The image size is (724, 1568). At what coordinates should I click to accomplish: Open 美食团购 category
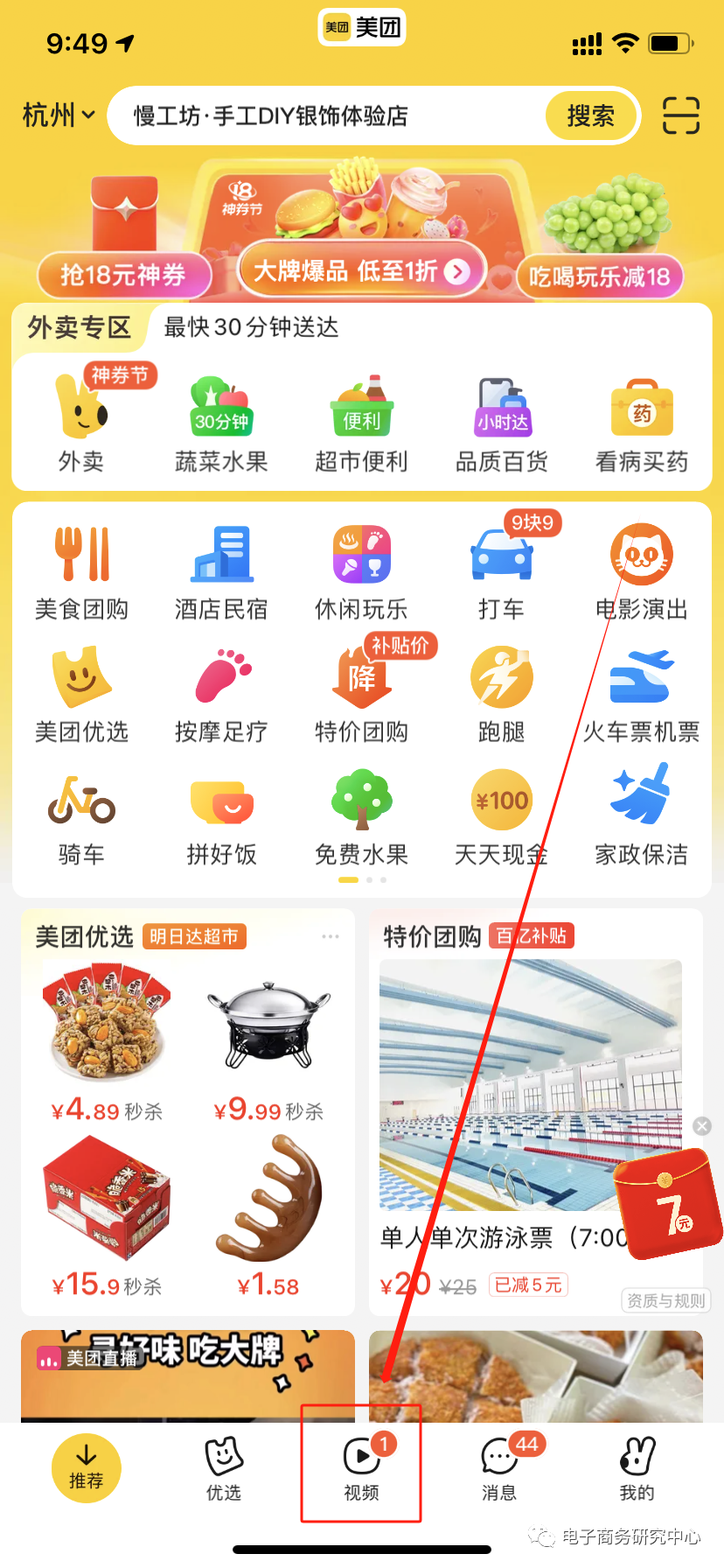(81, 572)
